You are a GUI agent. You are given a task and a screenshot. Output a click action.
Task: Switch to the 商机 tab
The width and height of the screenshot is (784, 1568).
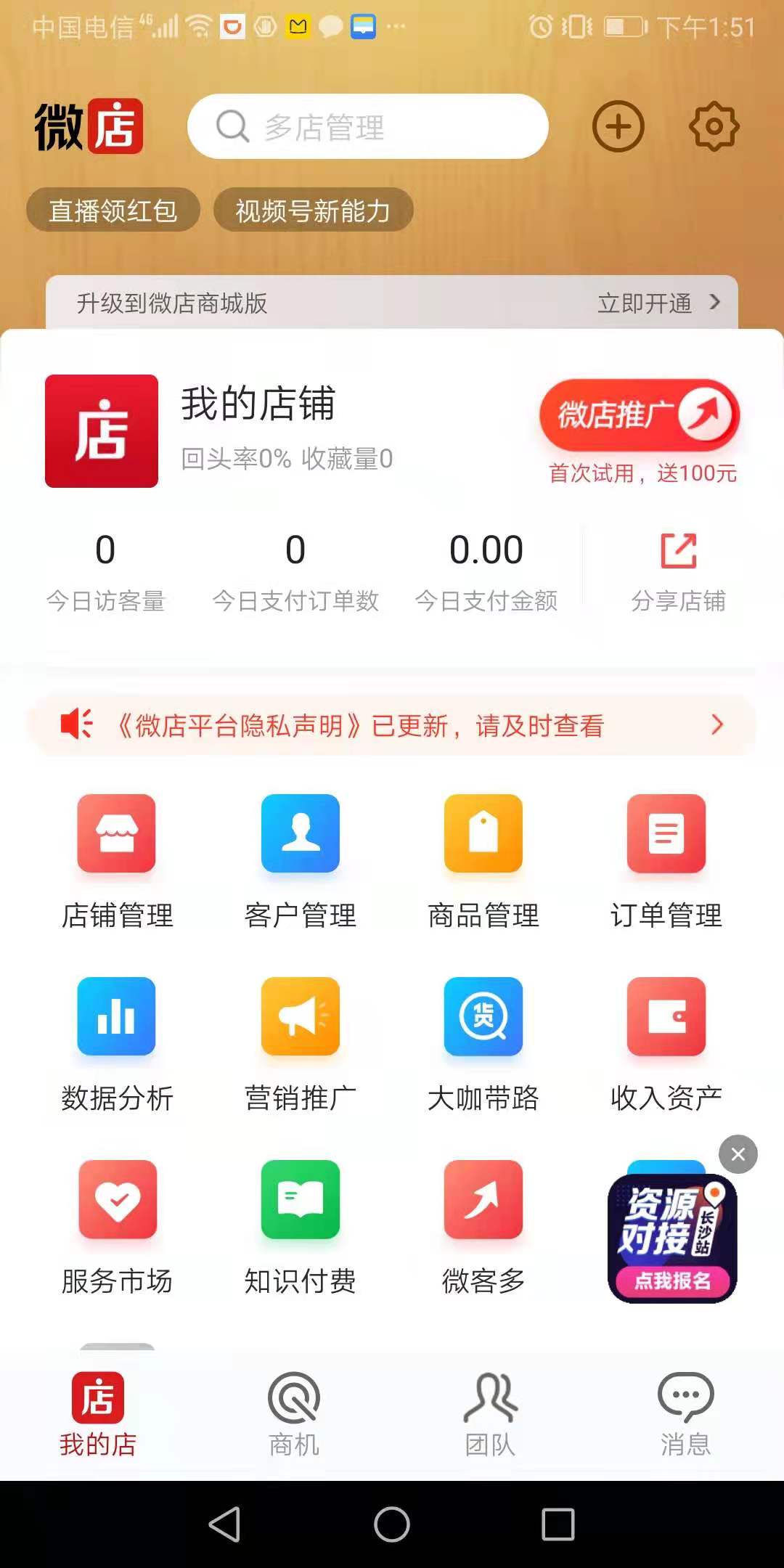pos(294,1413)
